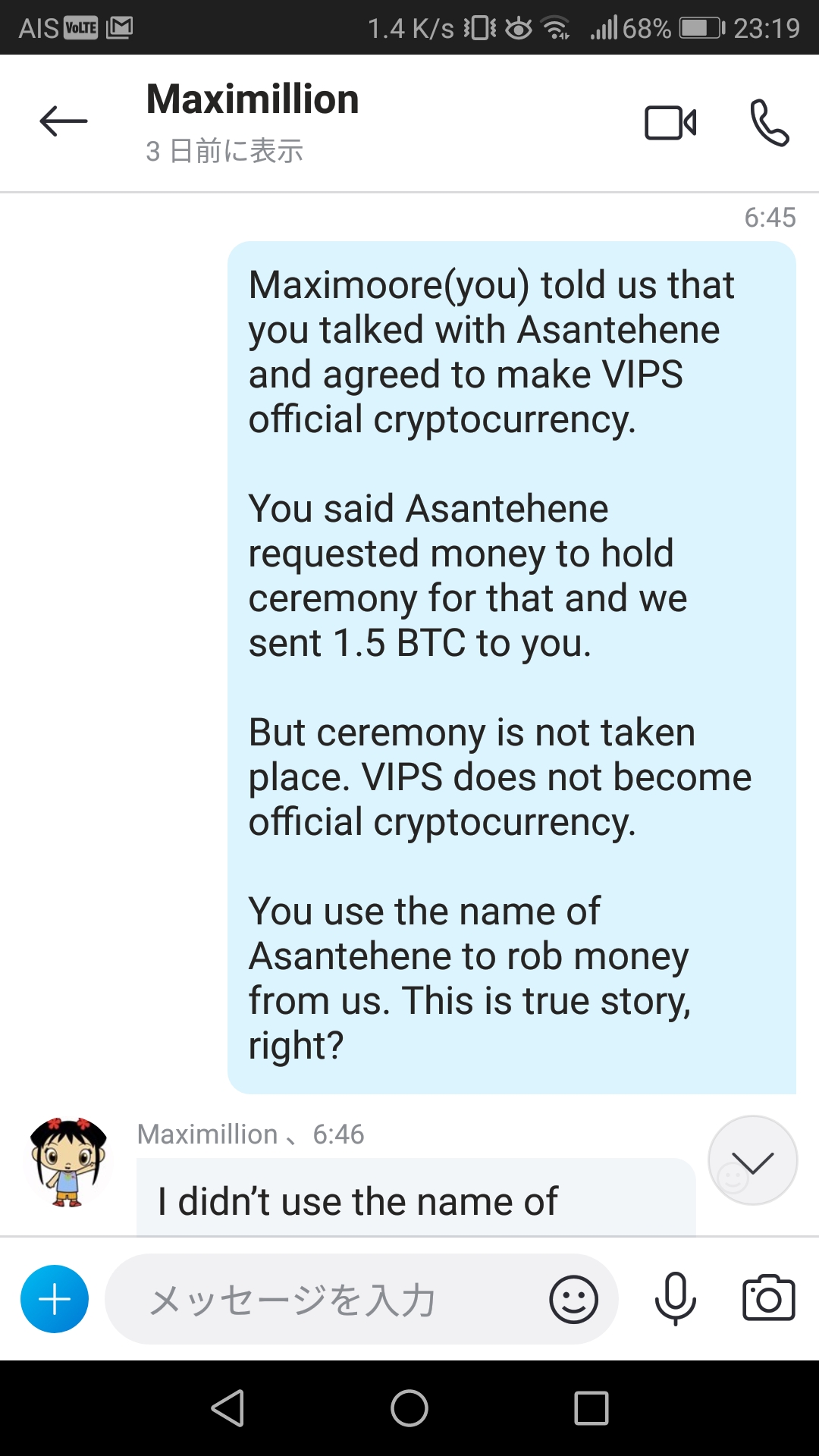Tap the system home button
The image size is (819, 1456).
click(x=409, y=1409)
